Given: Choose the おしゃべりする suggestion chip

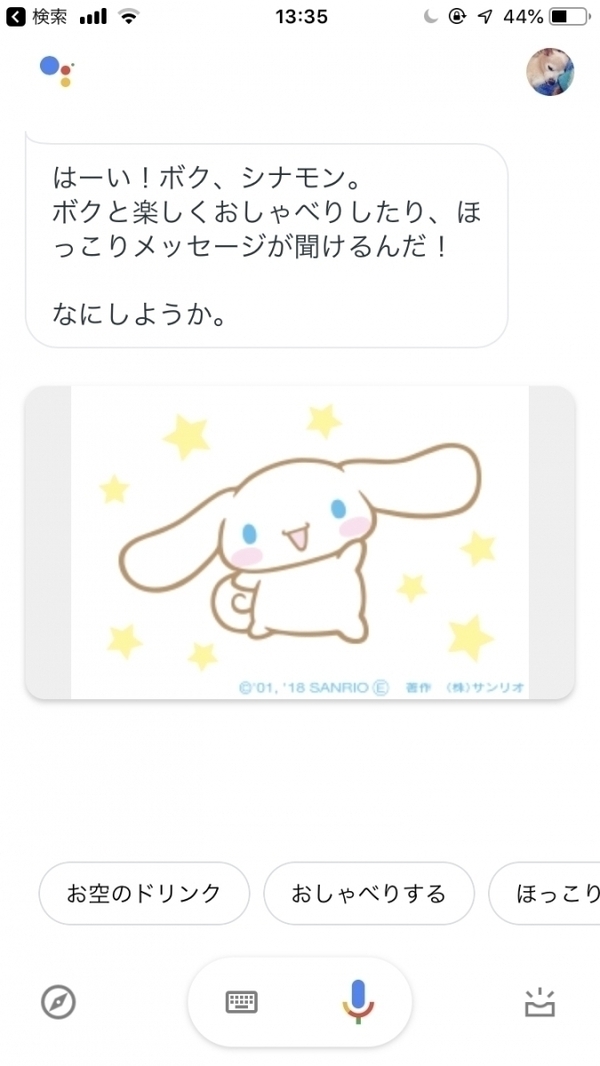Looking at the screenshot, I should pyautogui.click(x=368, y=893).
